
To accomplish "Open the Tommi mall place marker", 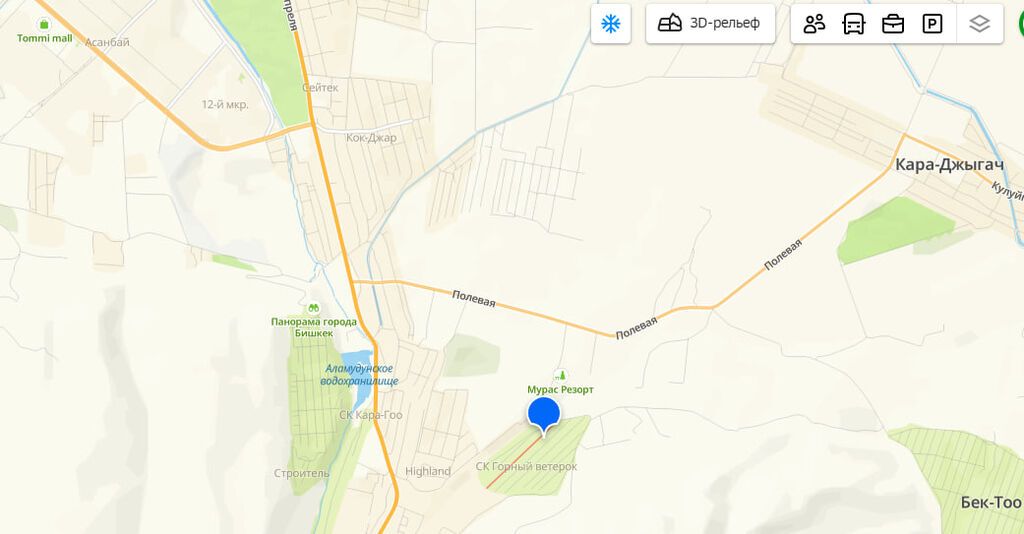I will click(x=44, y=24).
